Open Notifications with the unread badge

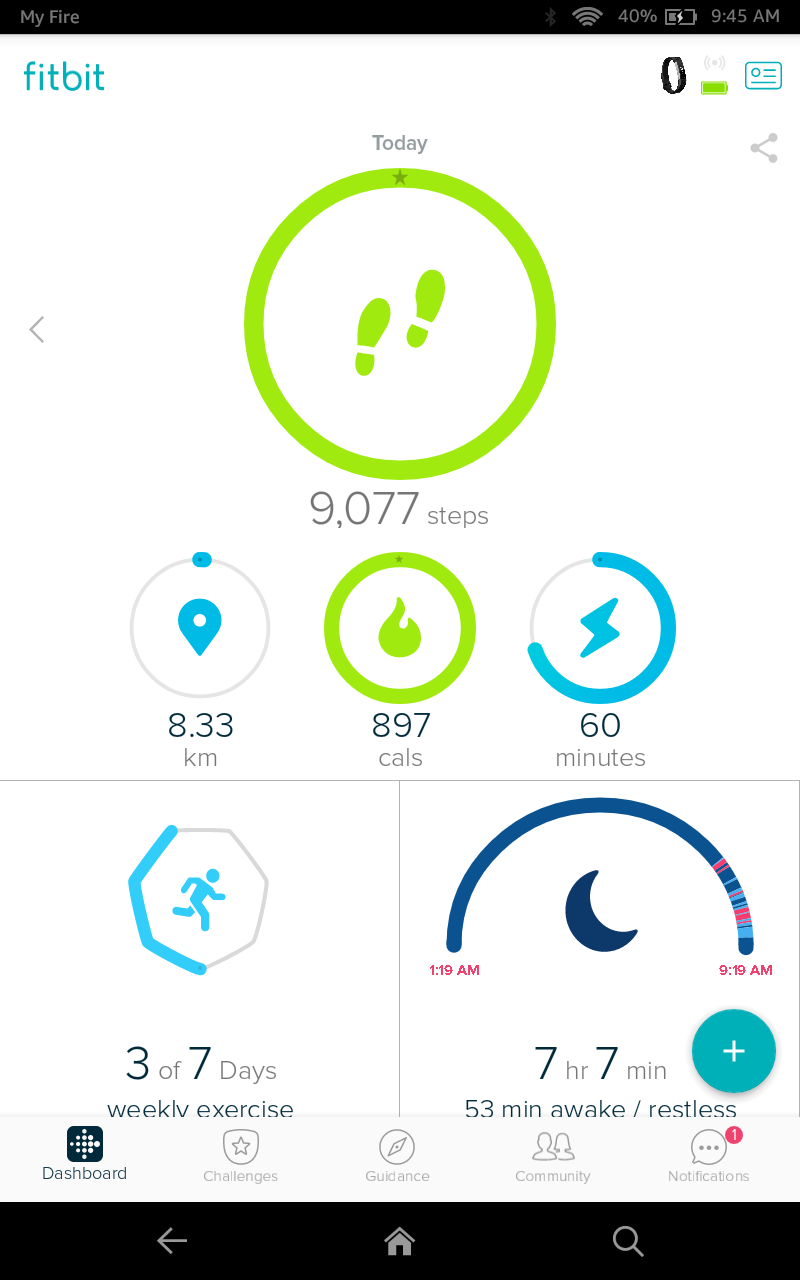[x=709, y=1157]
